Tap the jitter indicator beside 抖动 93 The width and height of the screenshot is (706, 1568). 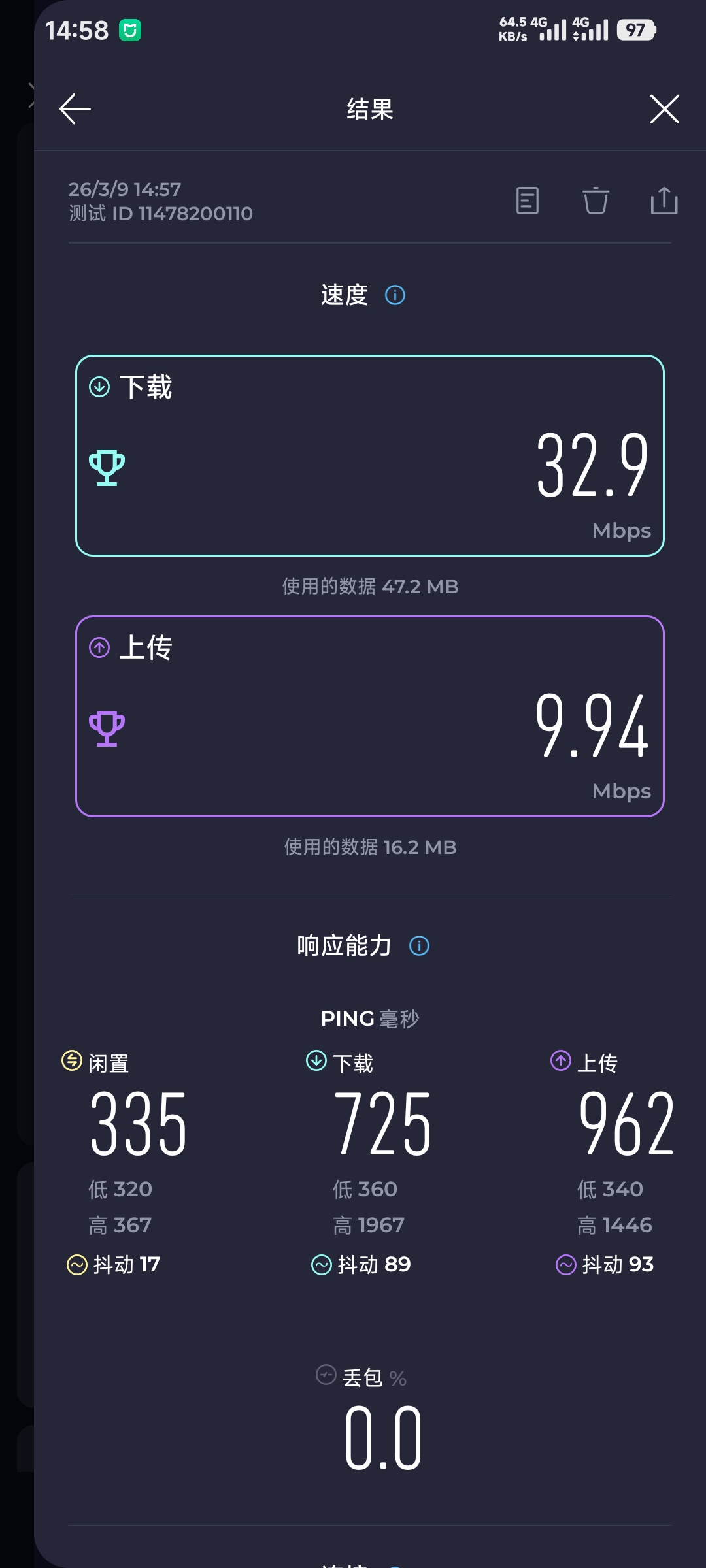coord(567,1264)
